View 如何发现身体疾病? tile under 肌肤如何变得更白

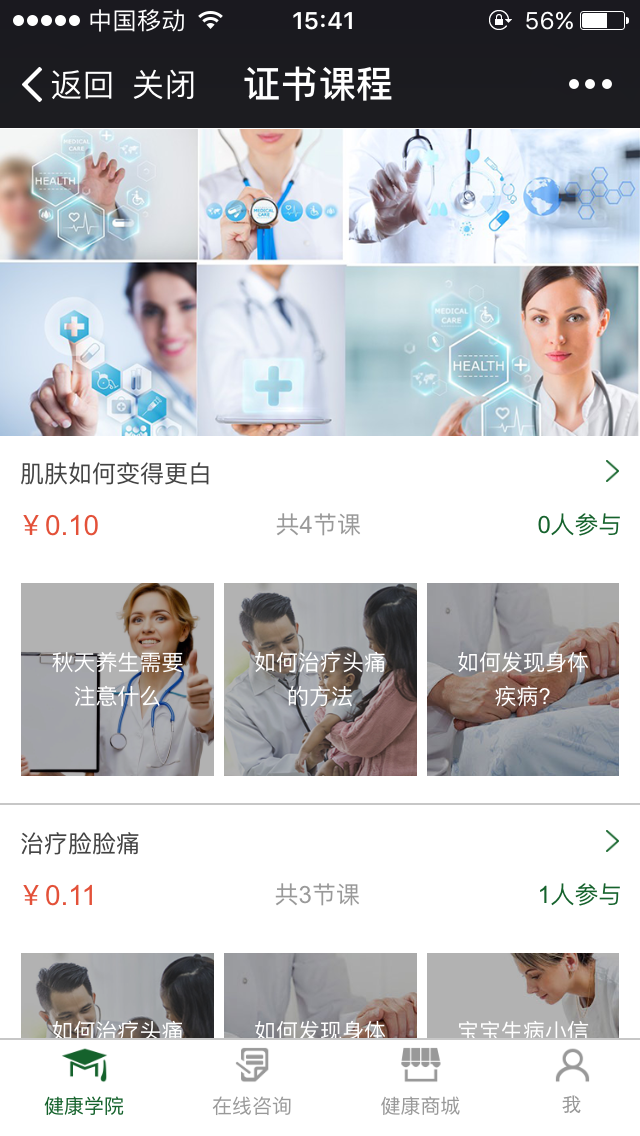(x=523, y=679)
